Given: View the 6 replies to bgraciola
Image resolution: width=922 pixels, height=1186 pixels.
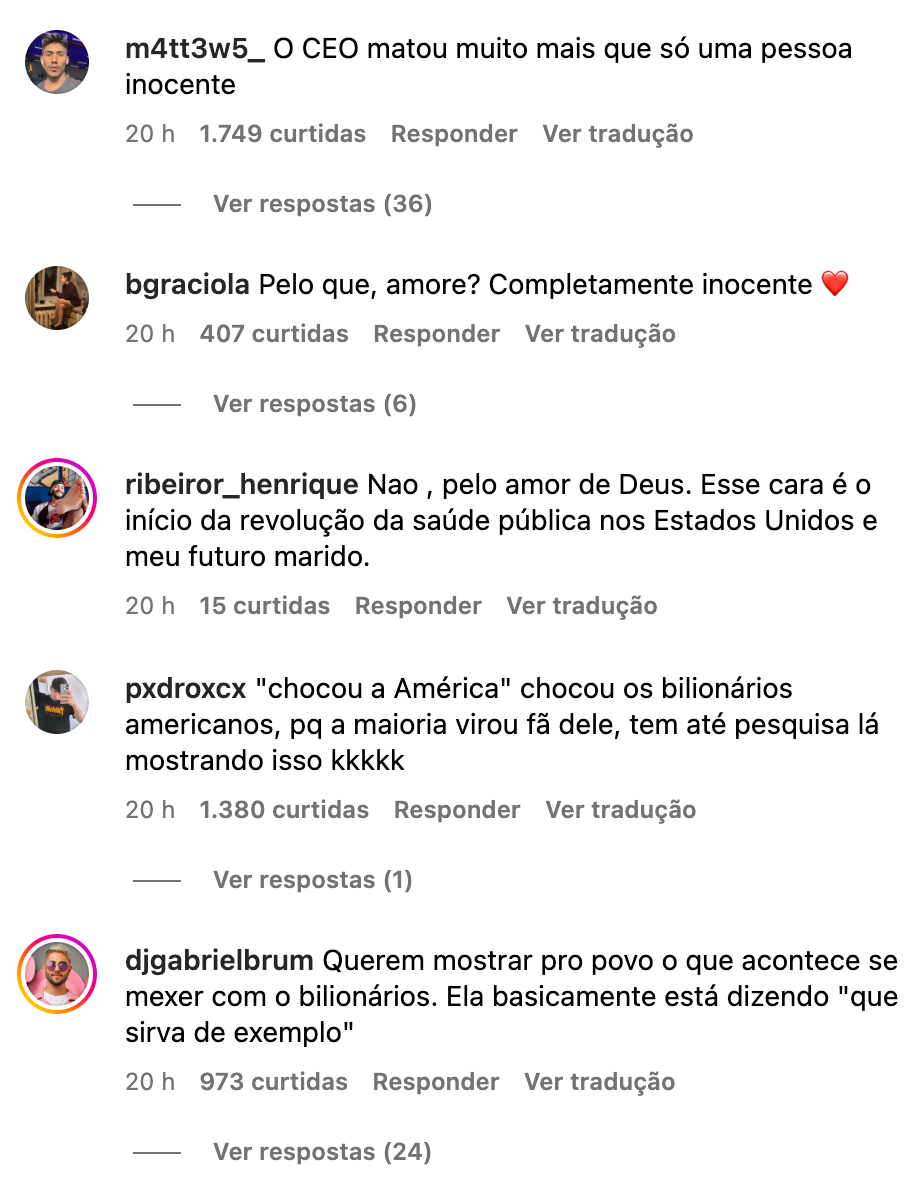Looking at the screenshot, I should (314, 404).
